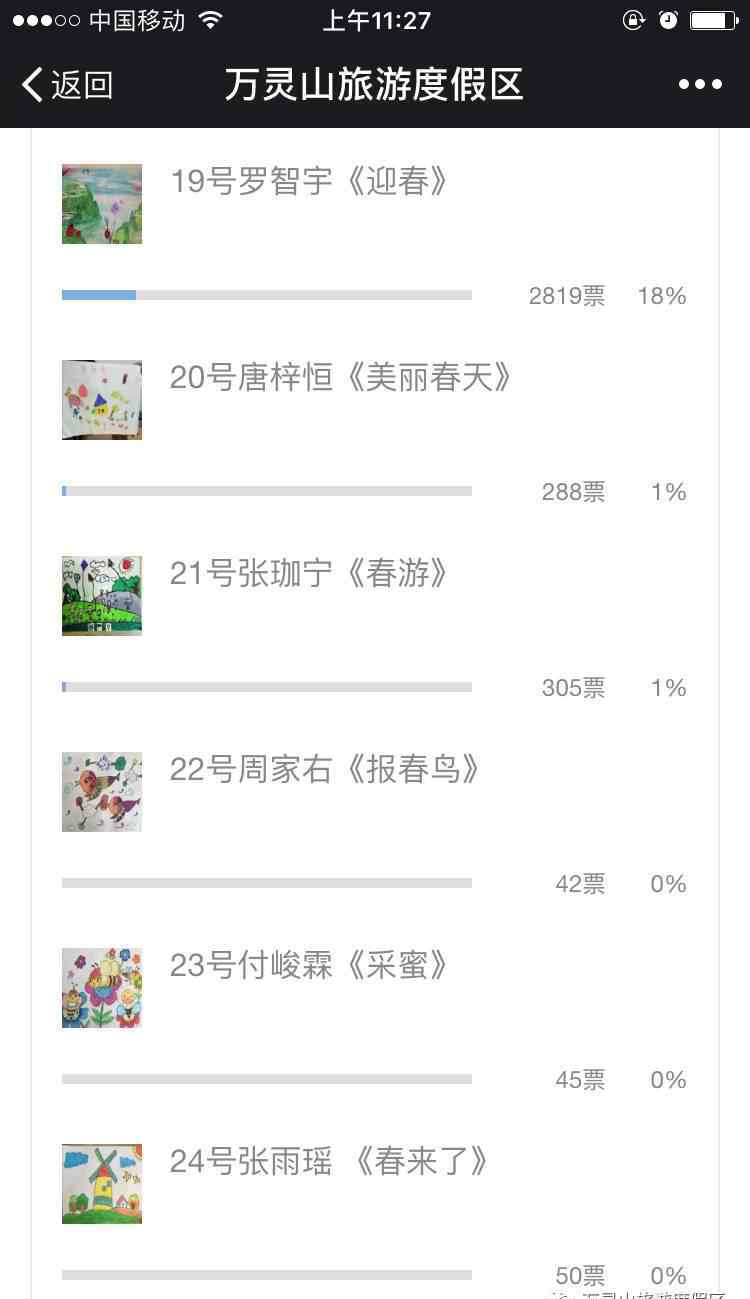View the 20号唐梓恒《美丽春天》 artwork image
The height and width of the screenshot is (1299, 750).
pos(102,400)
